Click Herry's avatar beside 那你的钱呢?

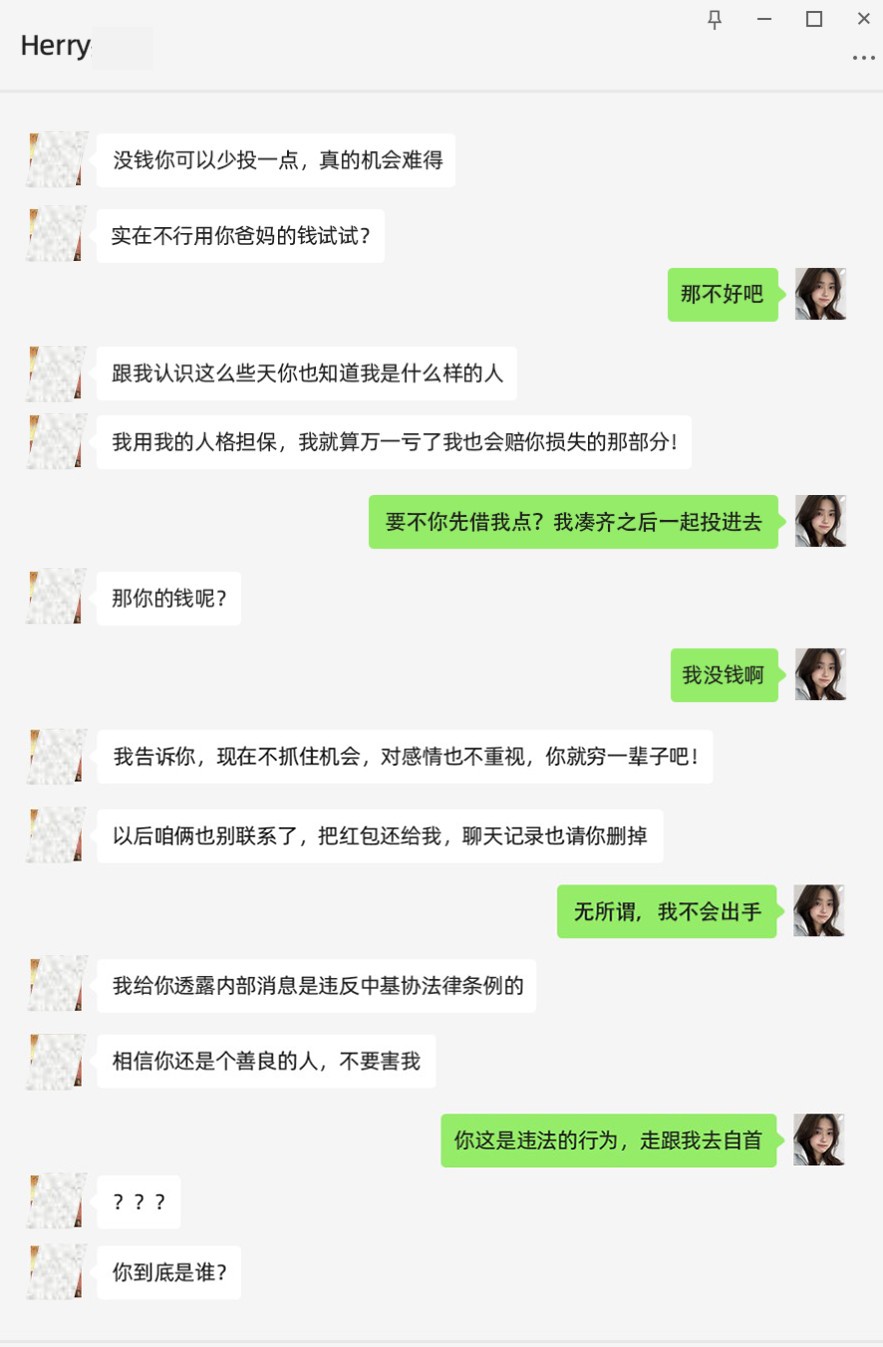tap(55, 595)
